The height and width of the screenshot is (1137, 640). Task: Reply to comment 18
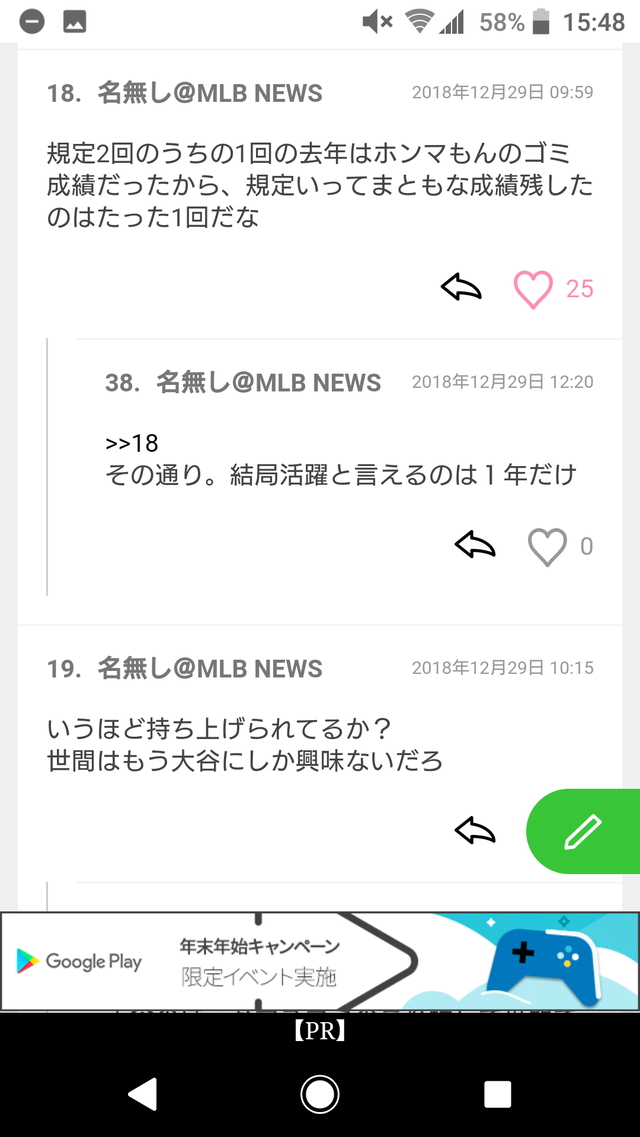click(461, 288)
